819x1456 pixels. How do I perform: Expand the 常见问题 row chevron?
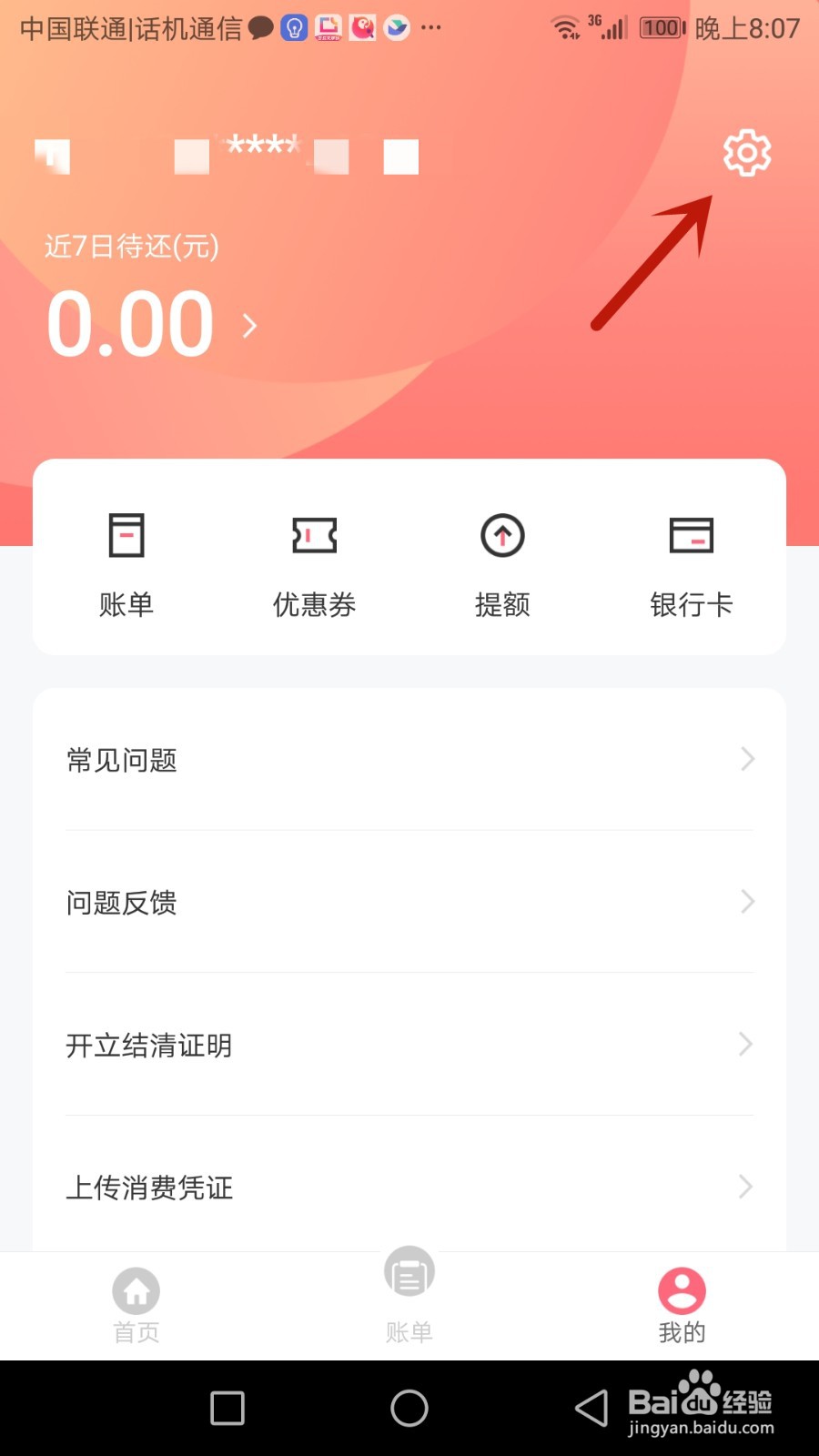point(746,760)
